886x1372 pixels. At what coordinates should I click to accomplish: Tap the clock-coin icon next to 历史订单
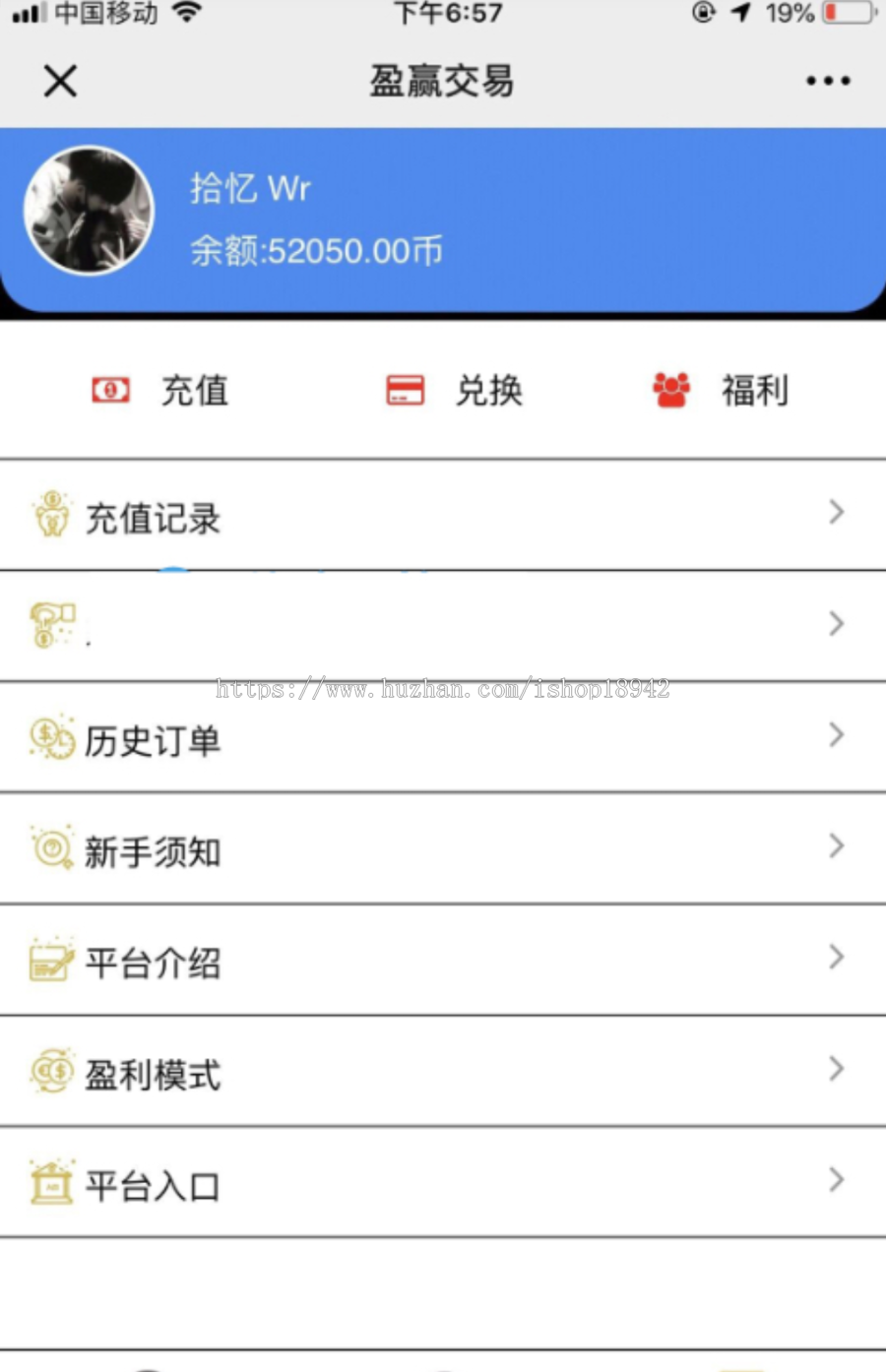coord(49,735)
